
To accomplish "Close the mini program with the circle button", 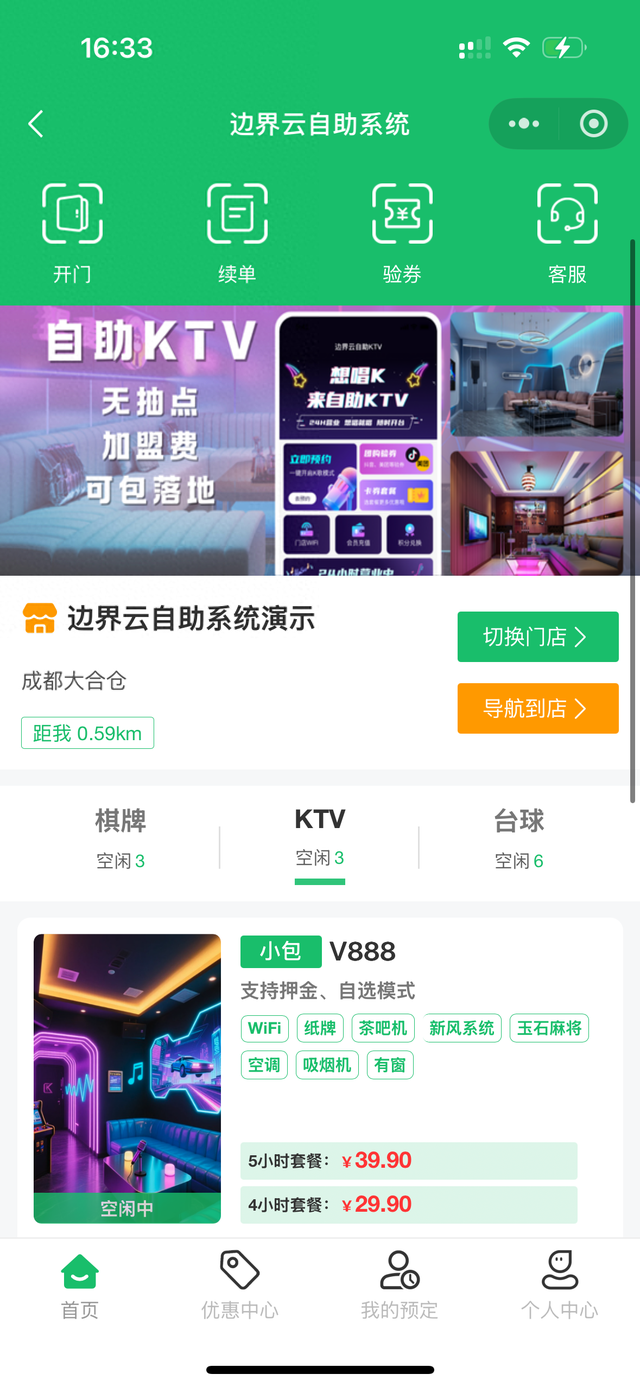I will click(594, 124).
